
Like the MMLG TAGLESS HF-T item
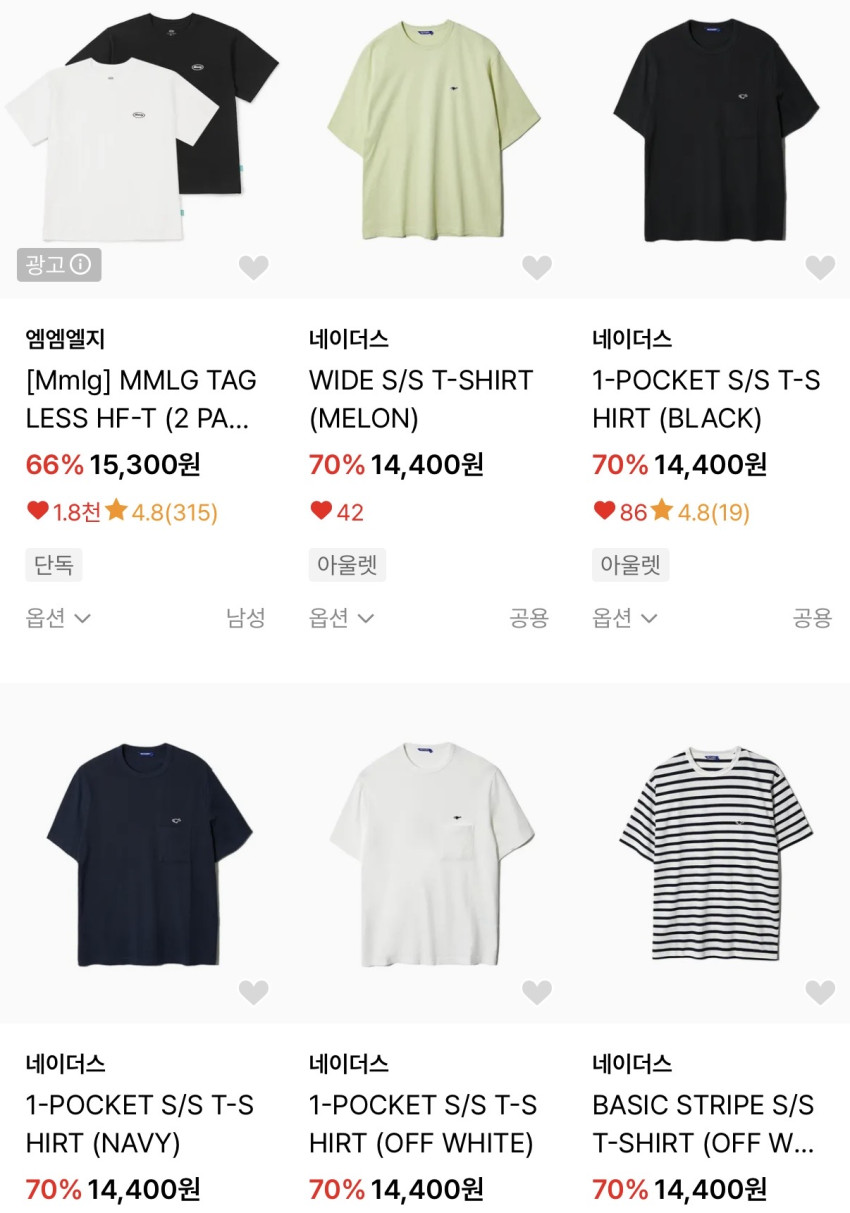[x=254, y=267]
